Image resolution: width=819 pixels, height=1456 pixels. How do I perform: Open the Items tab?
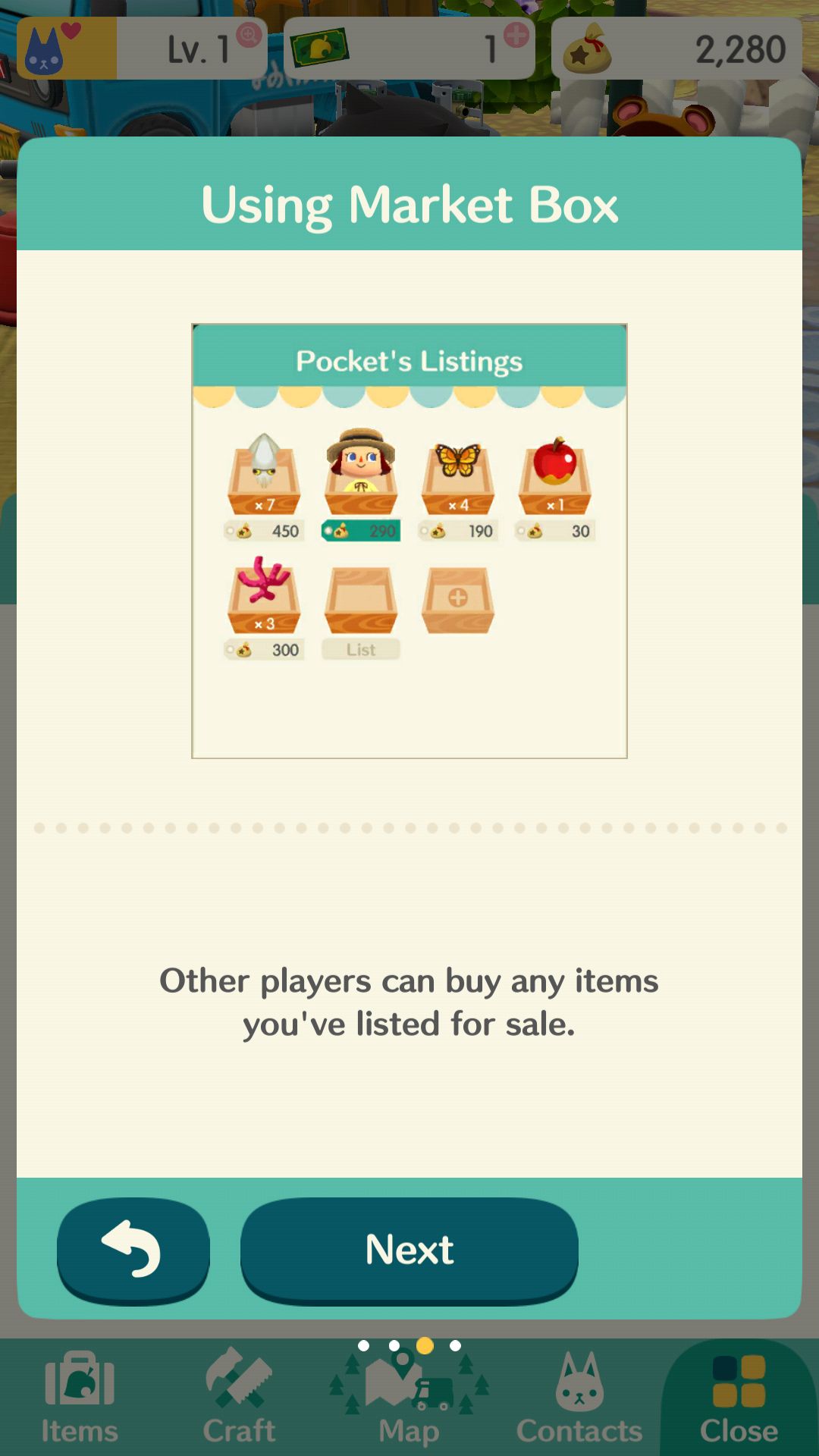pos(80,1399)
